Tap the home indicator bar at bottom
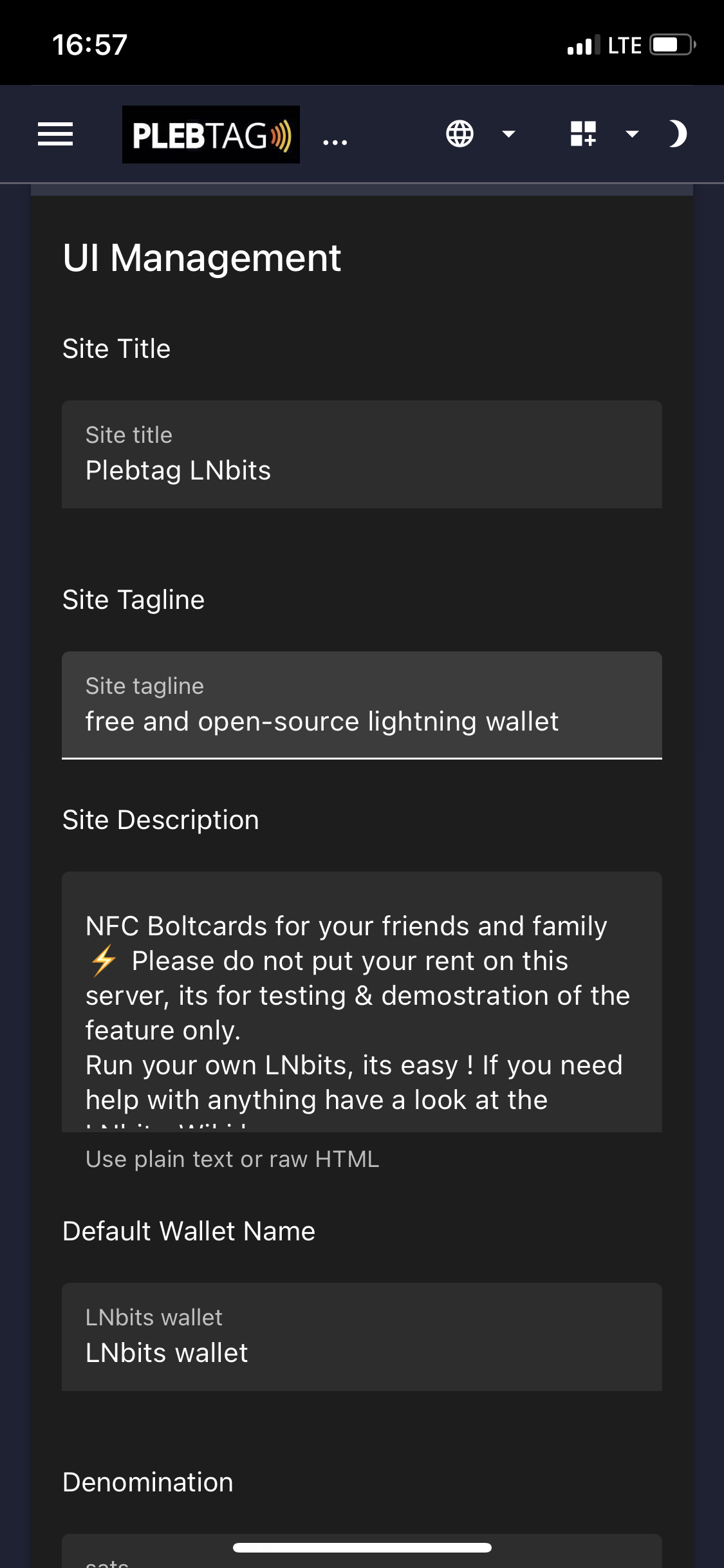This screenshot has width=724, height=1568. tap(362, 1547)
